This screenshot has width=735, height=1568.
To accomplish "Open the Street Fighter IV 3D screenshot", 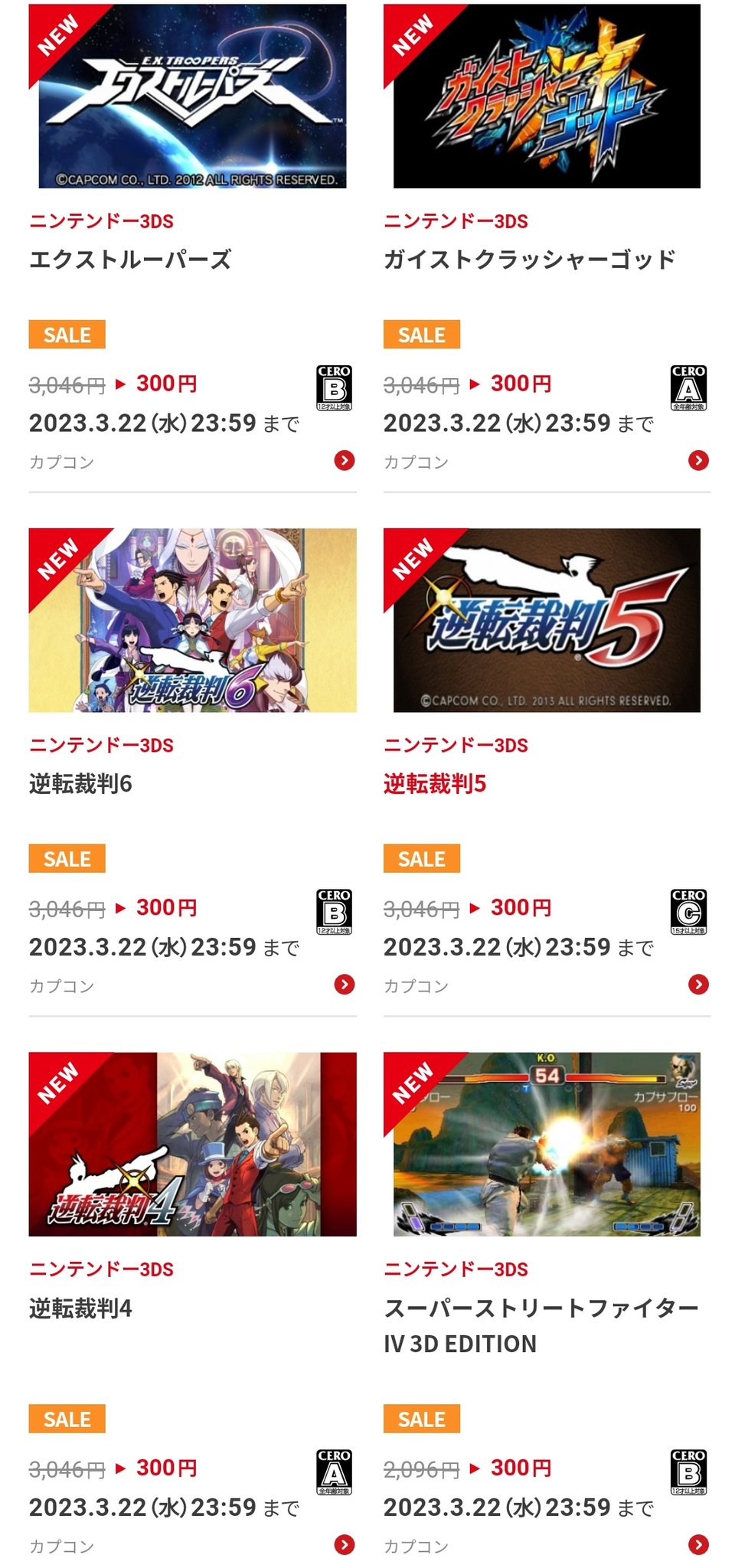I will pos(547,1144).
